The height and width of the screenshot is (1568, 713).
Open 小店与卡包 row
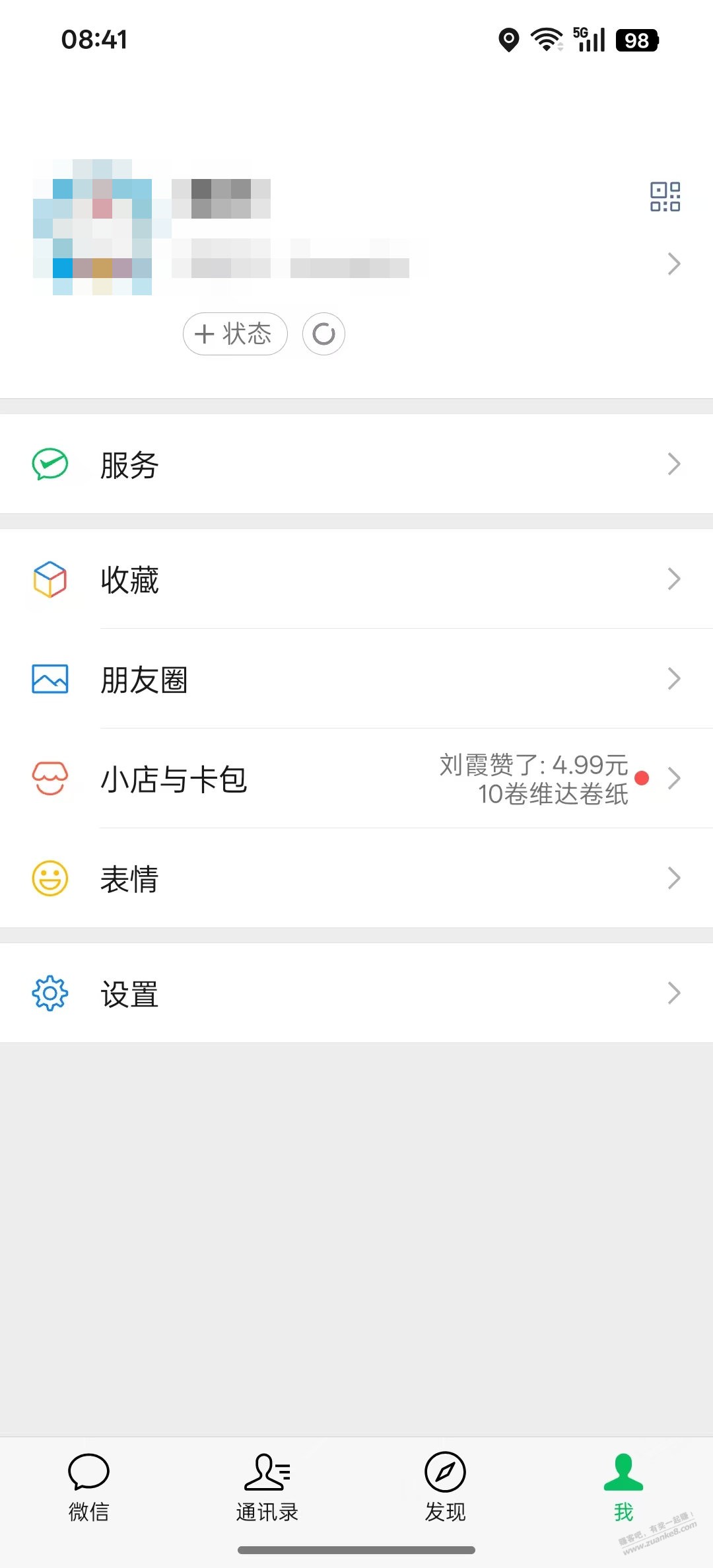(356, 779)
